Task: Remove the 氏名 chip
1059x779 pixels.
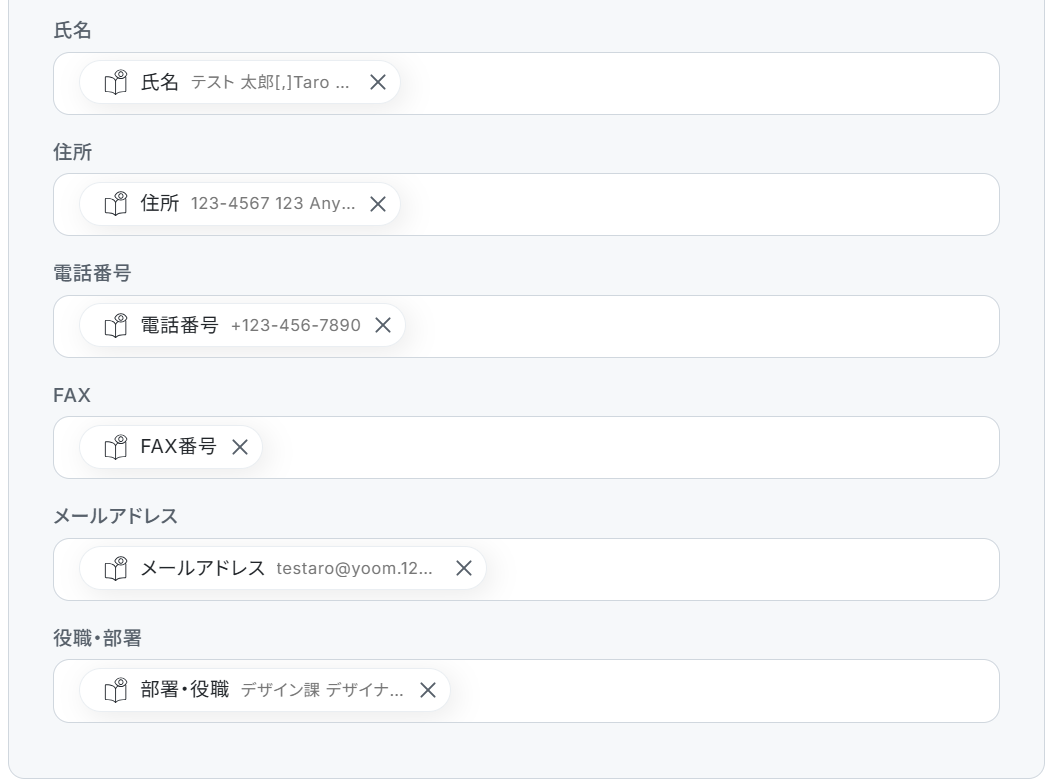Action: coord(378,82)
